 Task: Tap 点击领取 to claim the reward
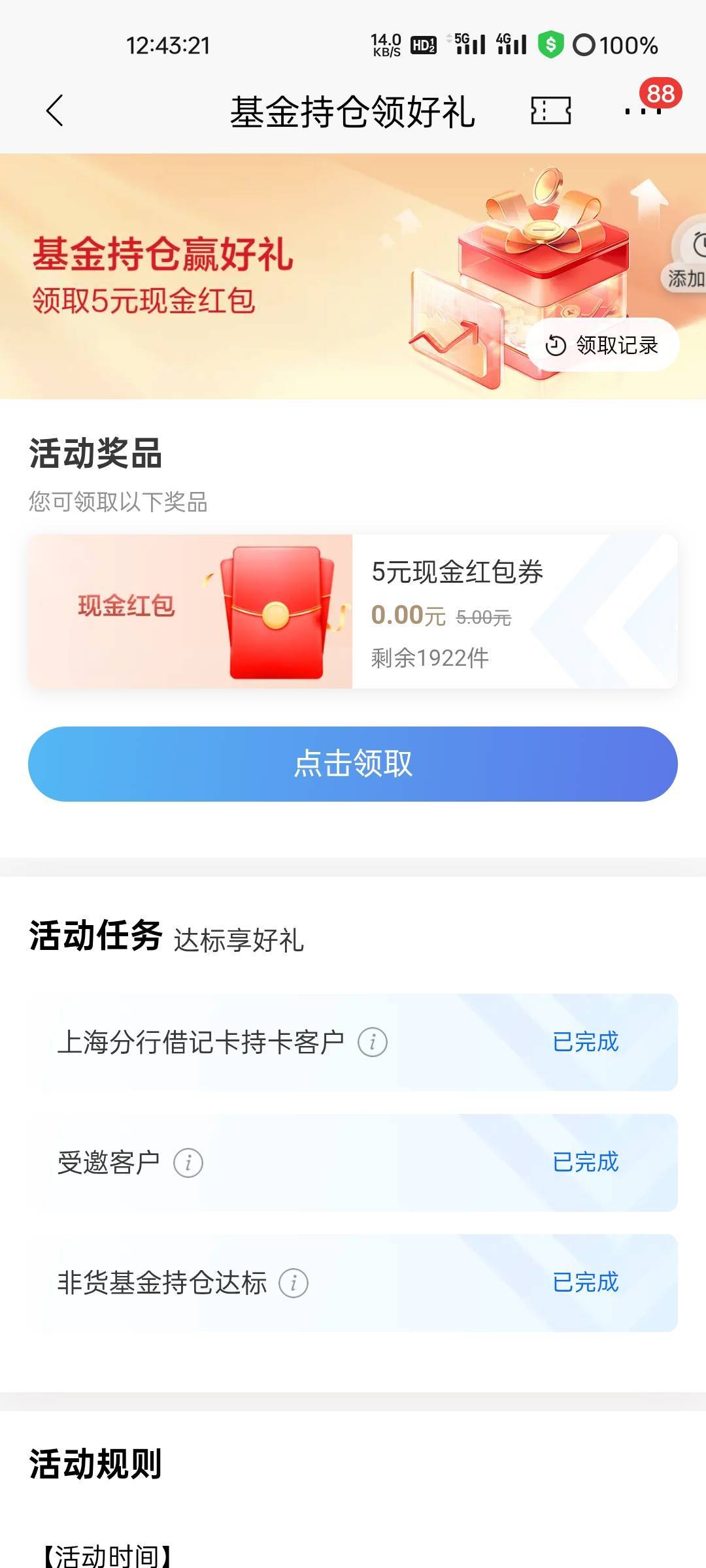pyautogui.click(x=353, y=764)
